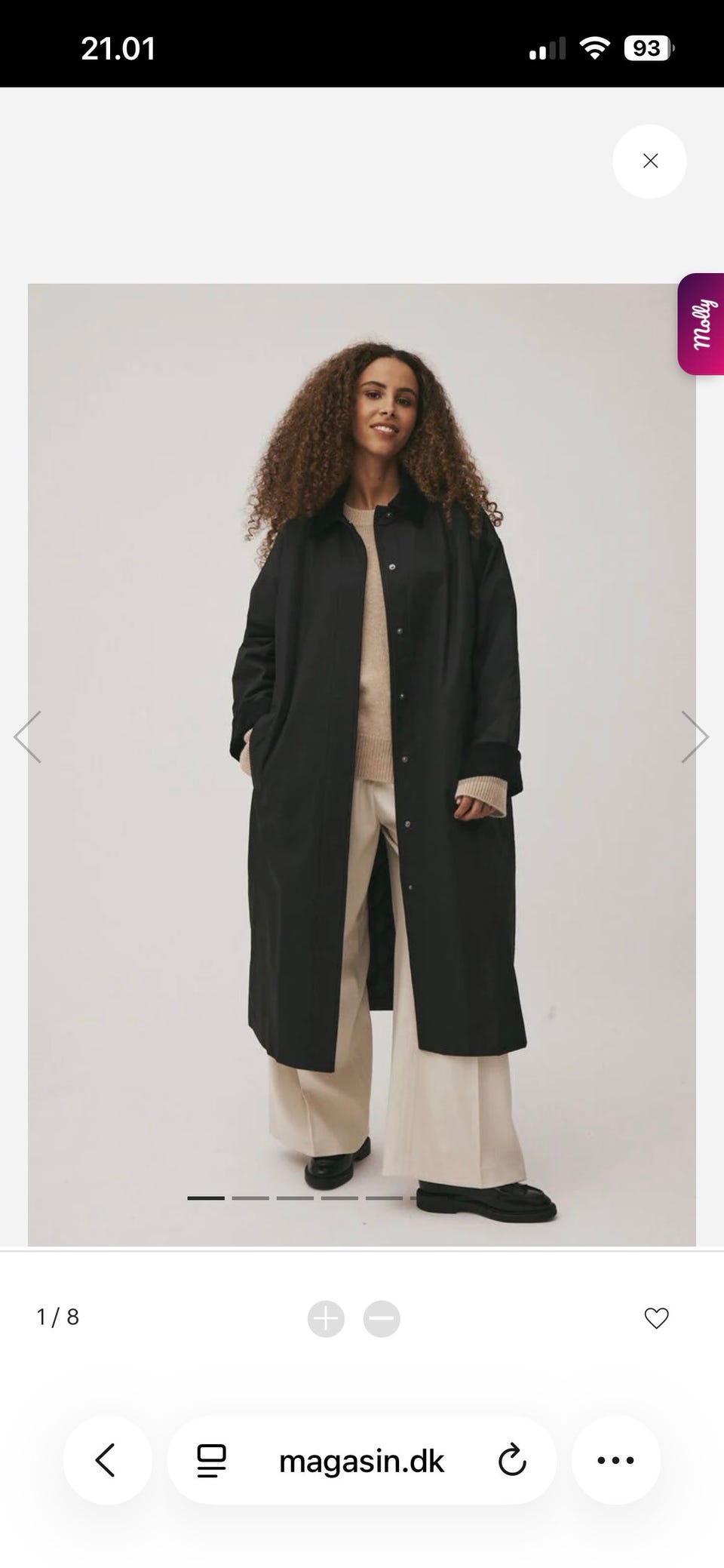The image size is (724, 1568).
Task: Close the product image viewer
Action: (x=649, y=161)
